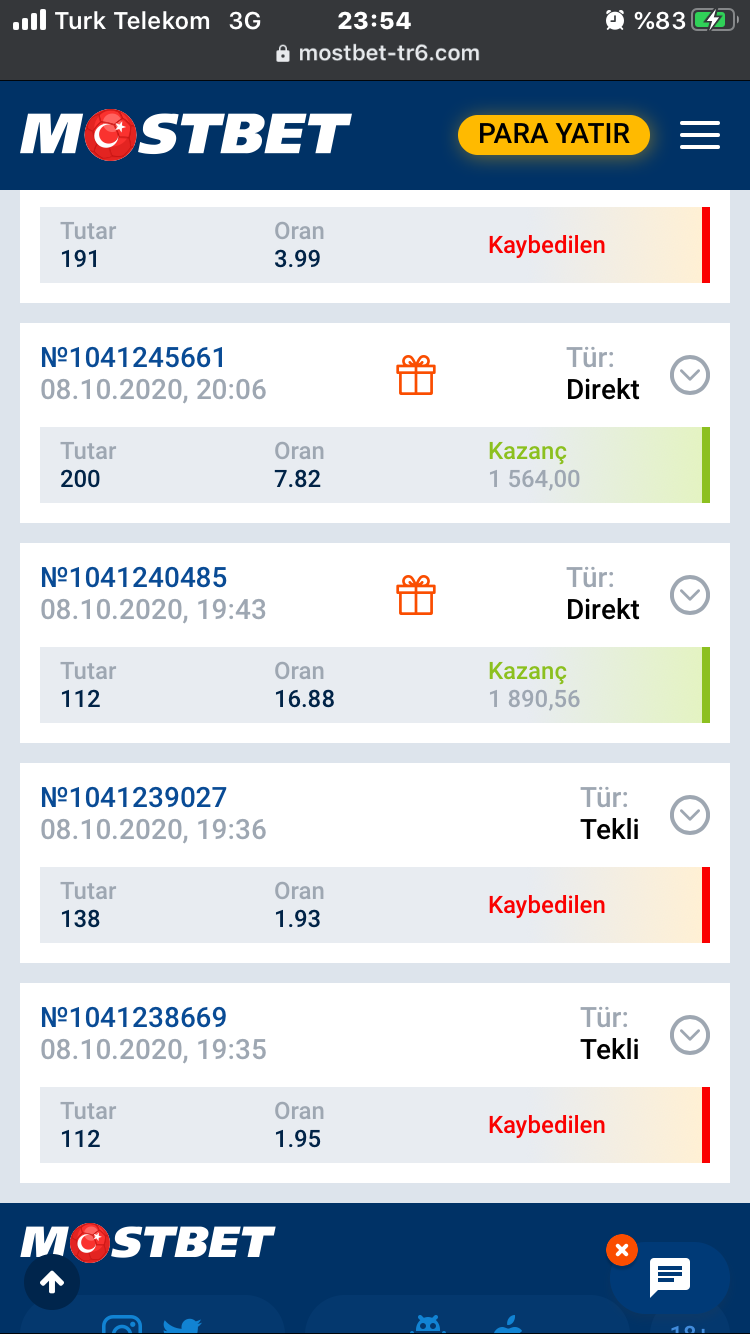Expand bet №1041239027 details
The image size is (750, 1334).
pos(689,815)
